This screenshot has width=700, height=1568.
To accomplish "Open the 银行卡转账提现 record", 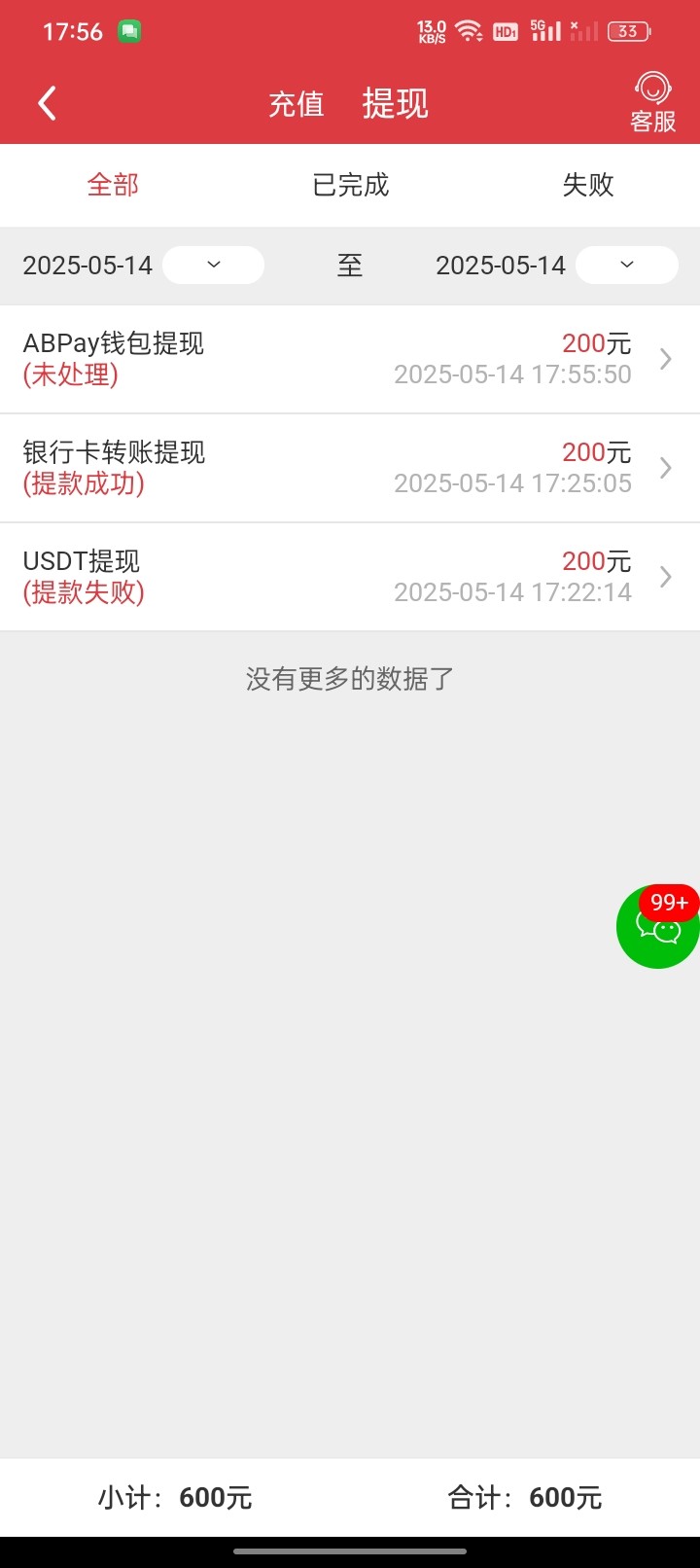I will (x=350, y=468).
